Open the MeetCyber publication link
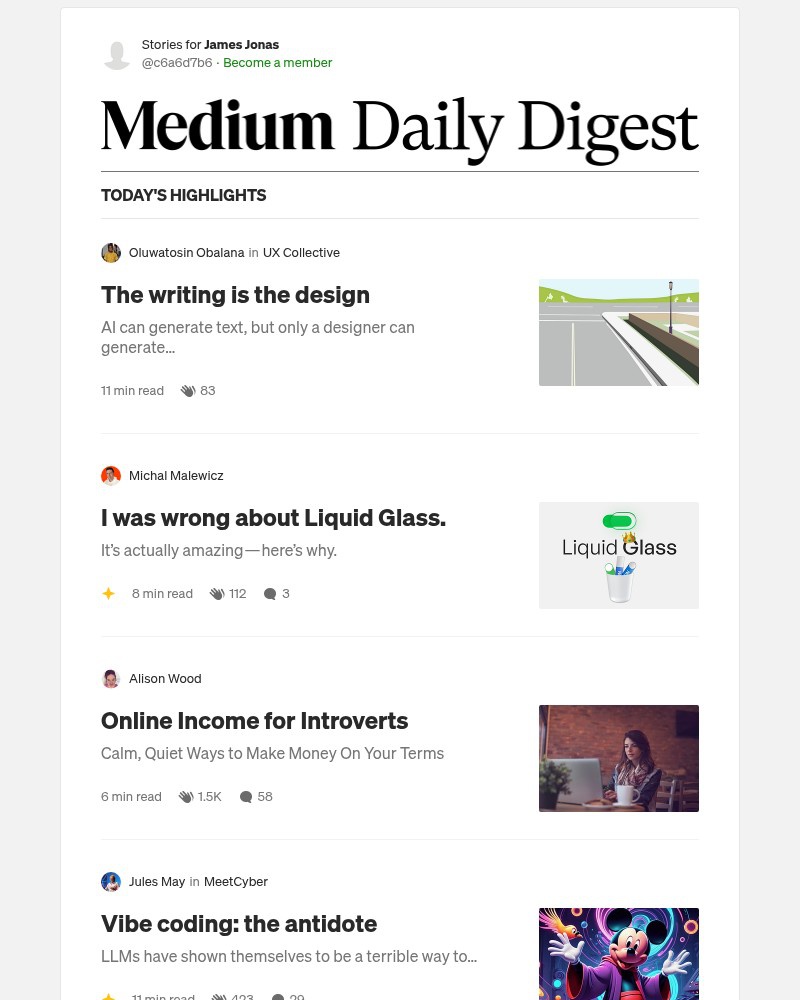800x1000 pixels. 236,881
